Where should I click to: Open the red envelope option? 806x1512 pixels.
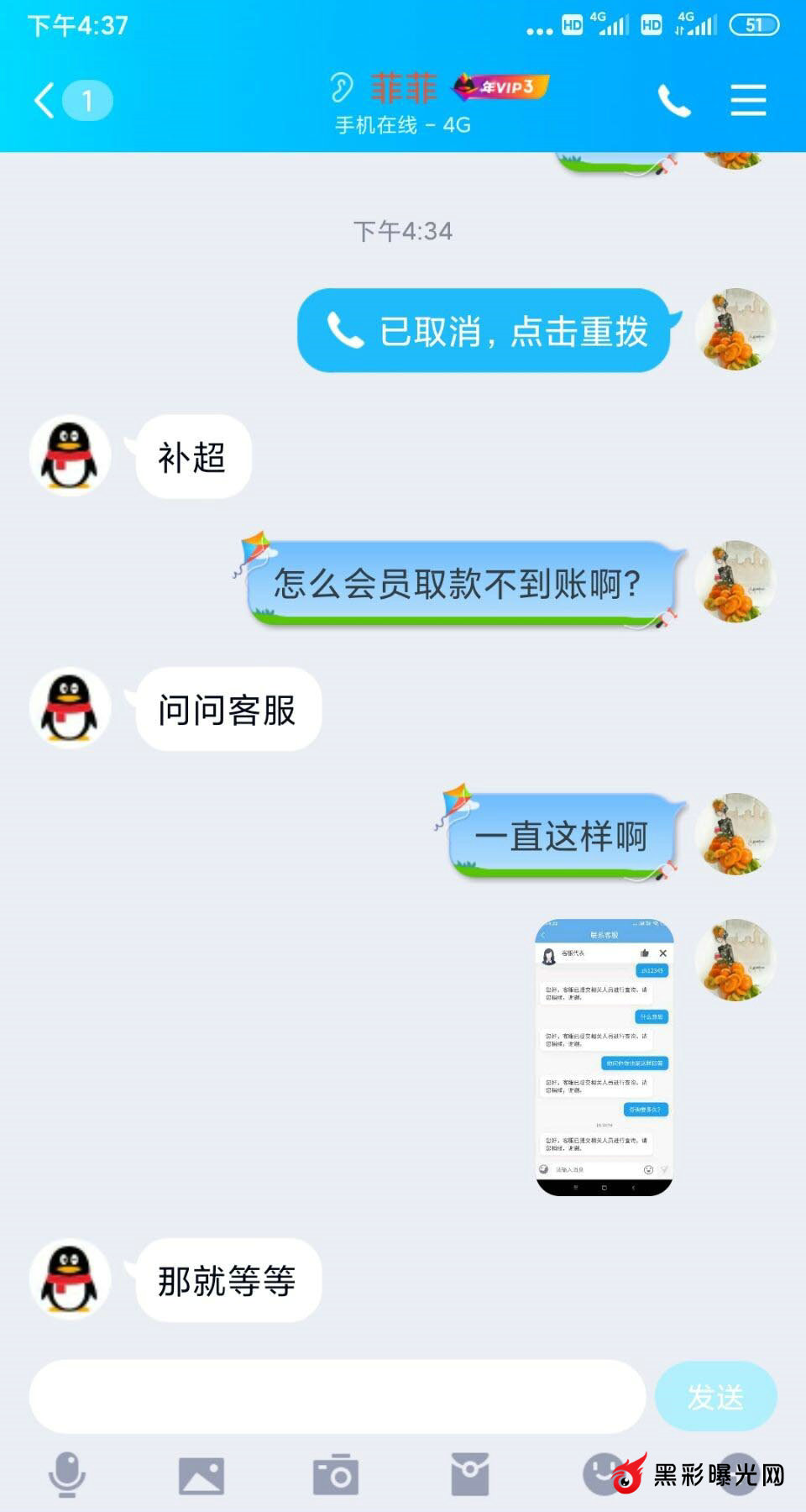pyautogui.click(x=470, y=1475)
